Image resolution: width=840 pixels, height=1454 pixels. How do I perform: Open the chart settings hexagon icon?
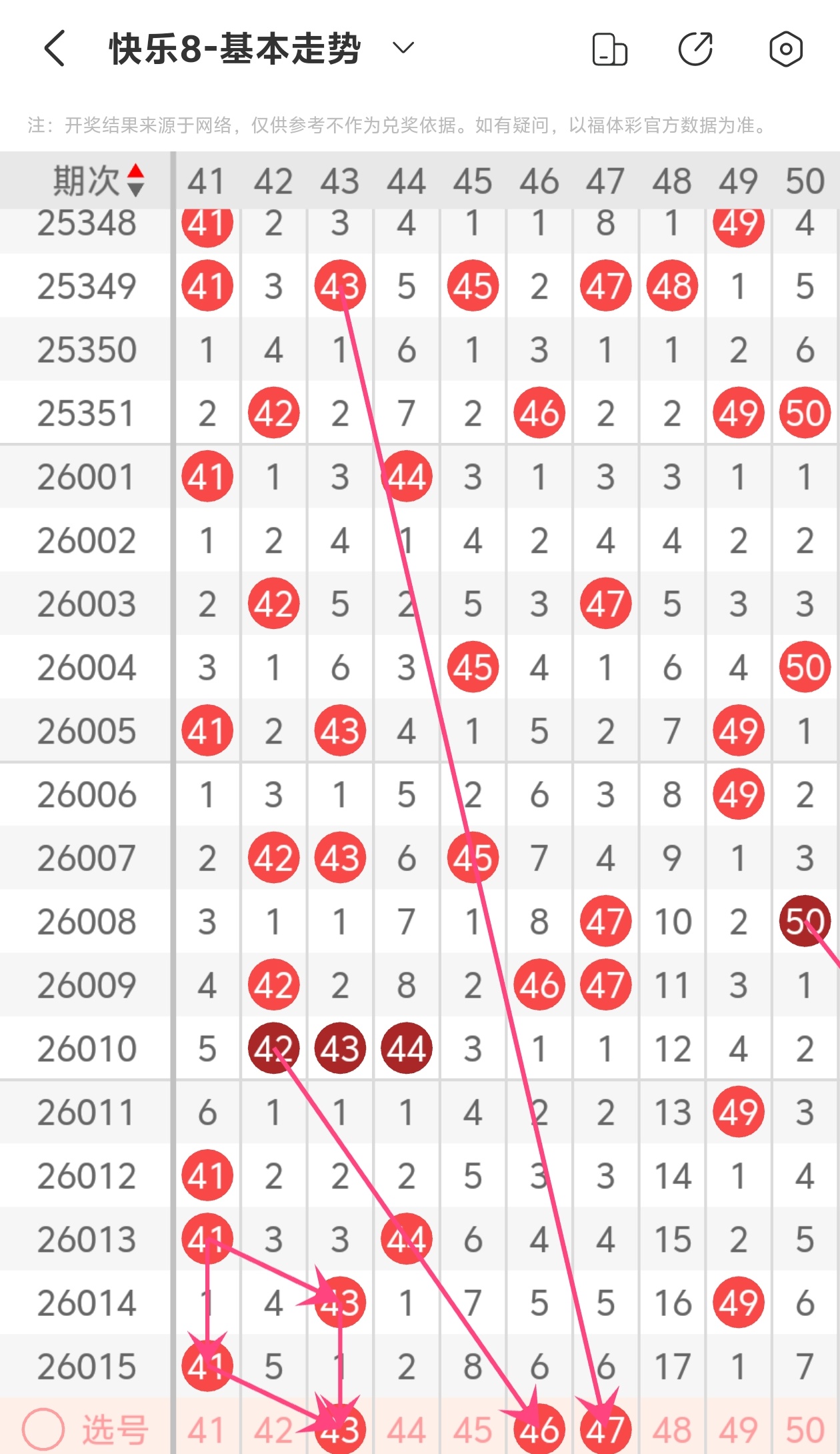785,49
